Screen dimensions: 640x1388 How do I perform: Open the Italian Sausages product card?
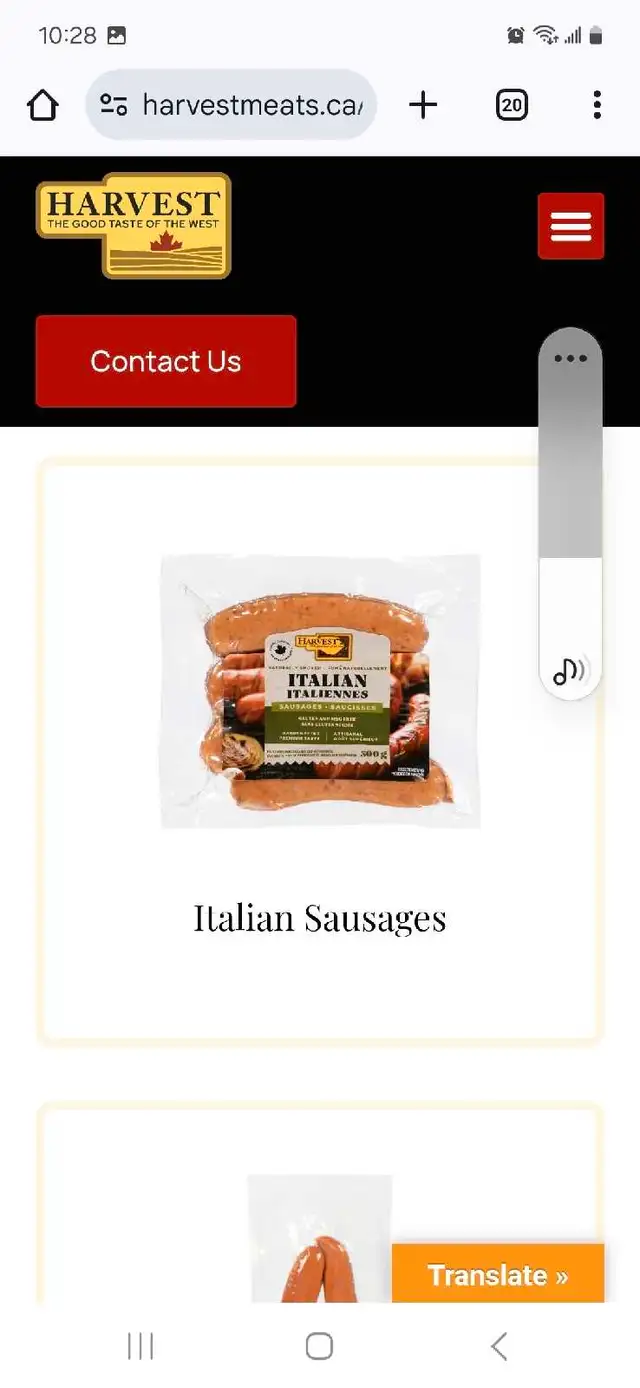coord(320,751)
